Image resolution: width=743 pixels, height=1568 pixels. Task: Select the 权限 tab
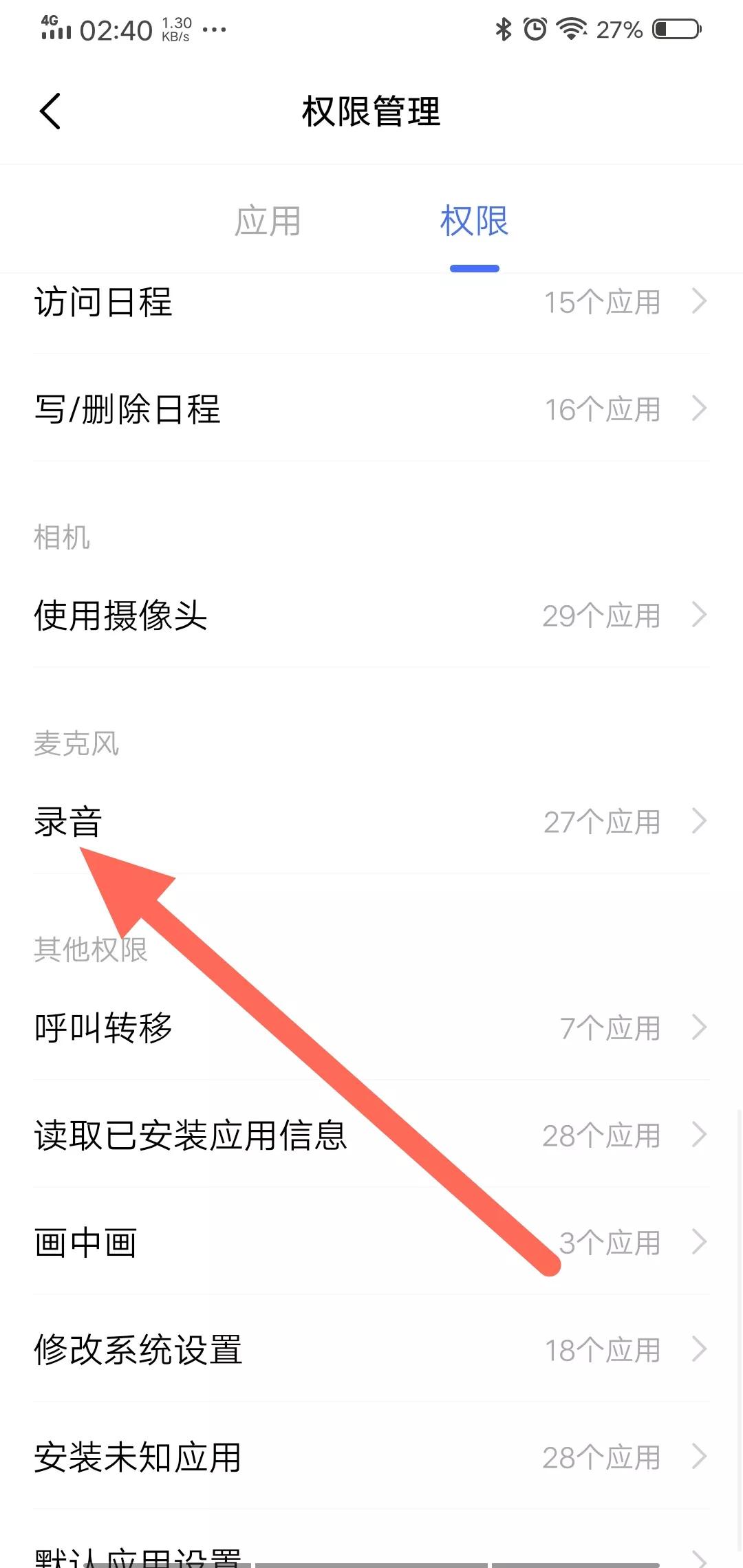coord(474,221)
